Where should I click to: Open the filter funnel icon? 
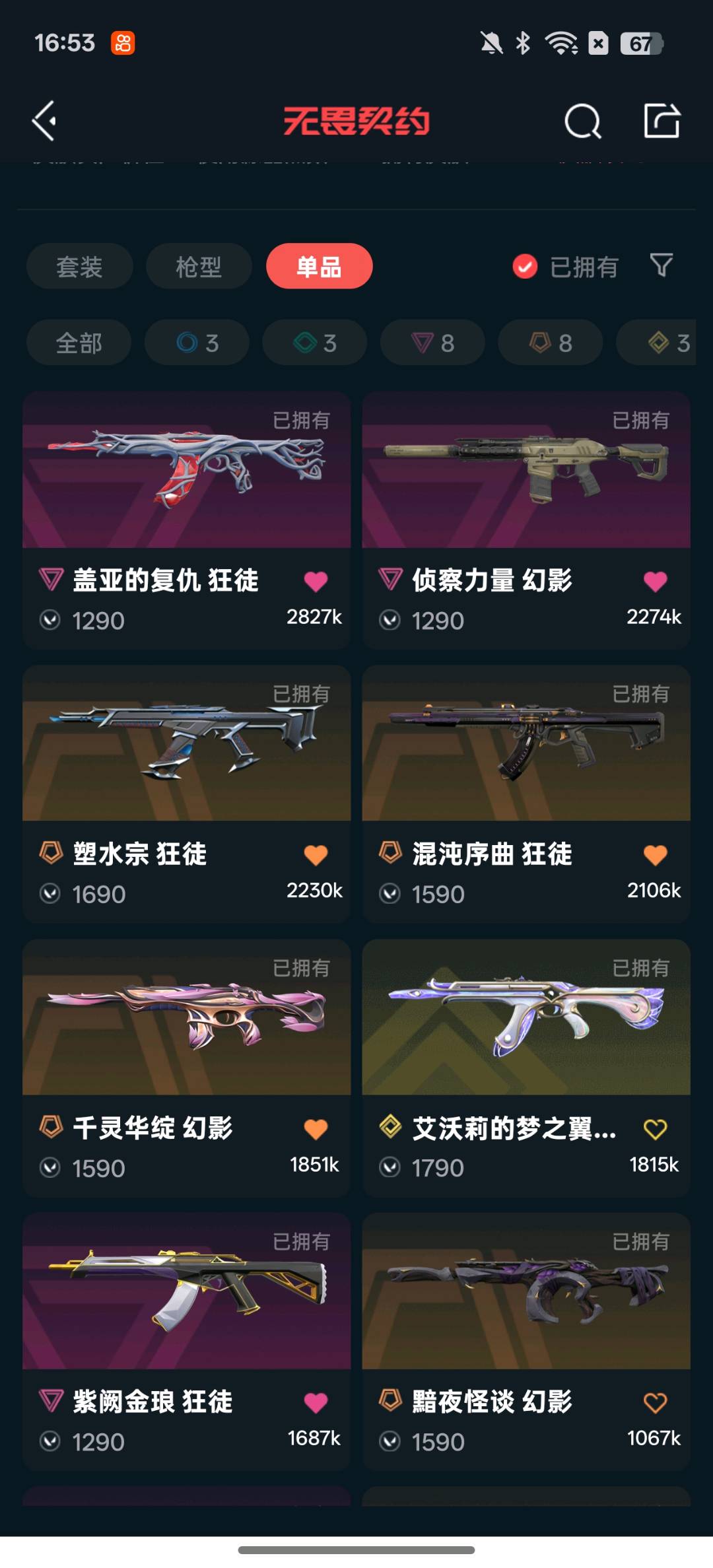(661, 265)
